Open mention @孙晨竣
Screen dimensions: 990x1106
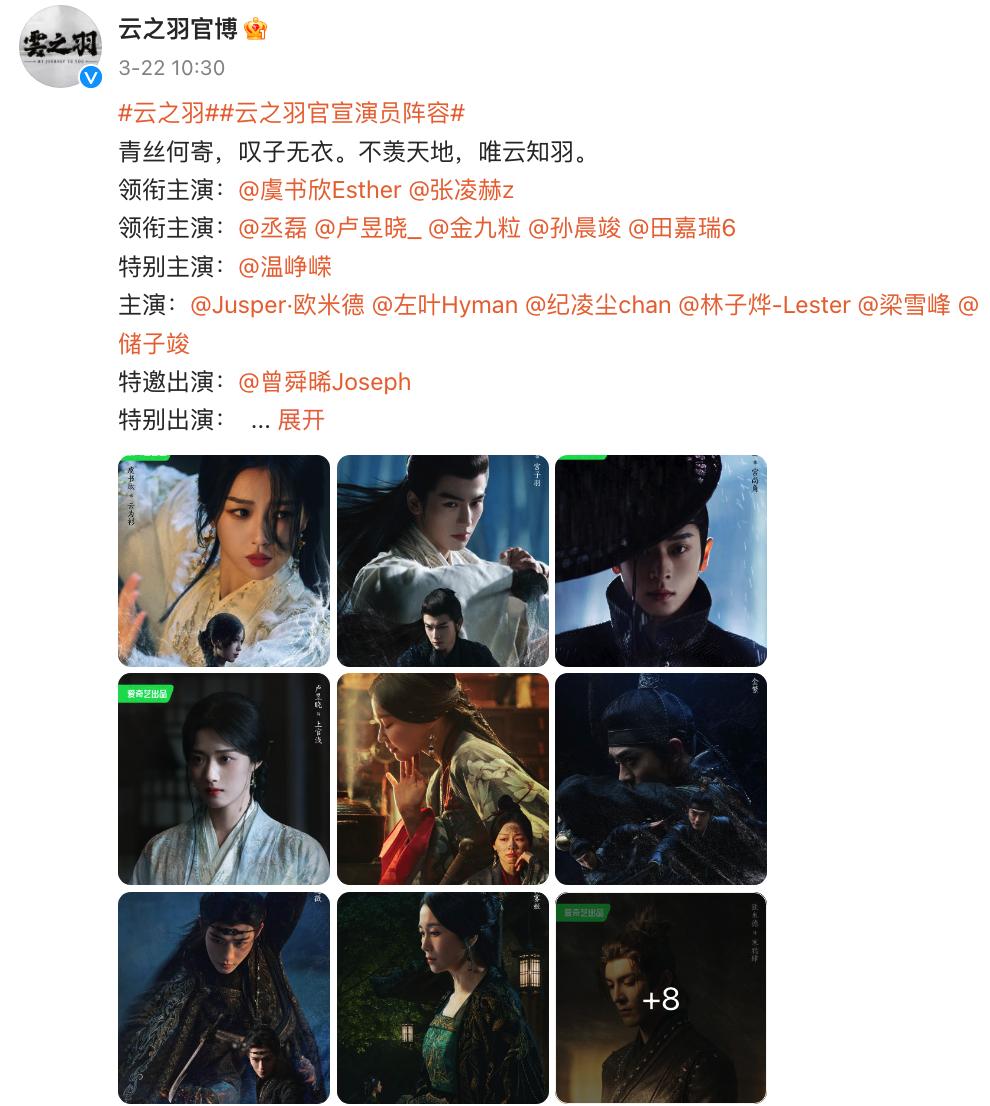(x=574, y=228)
